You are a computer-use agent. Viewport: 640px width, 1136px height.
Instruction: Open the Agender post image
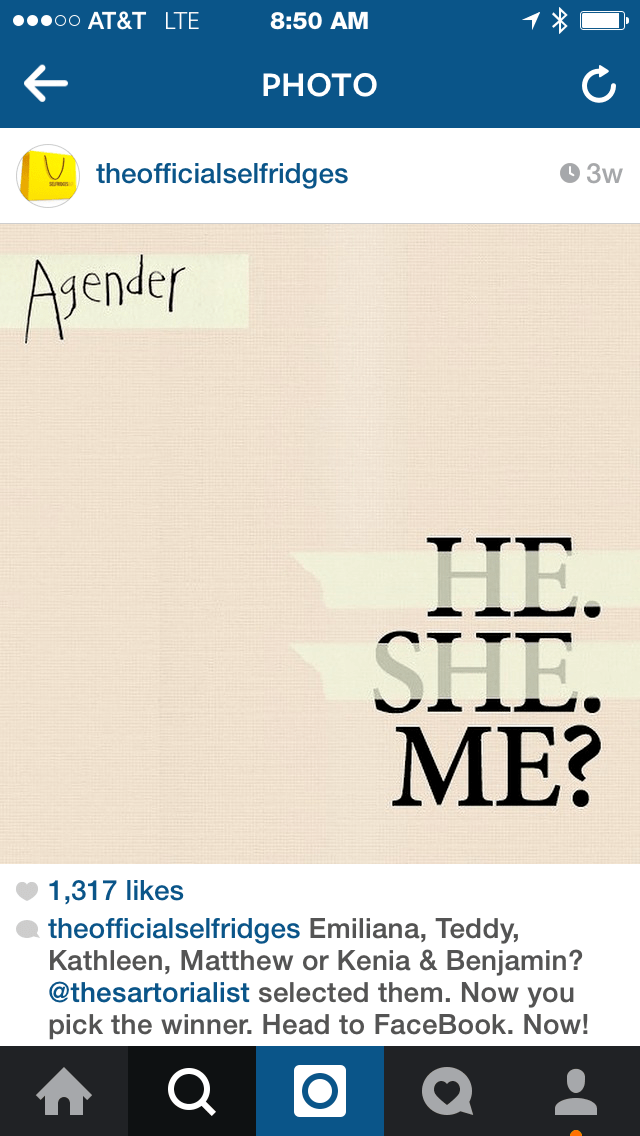320,543
